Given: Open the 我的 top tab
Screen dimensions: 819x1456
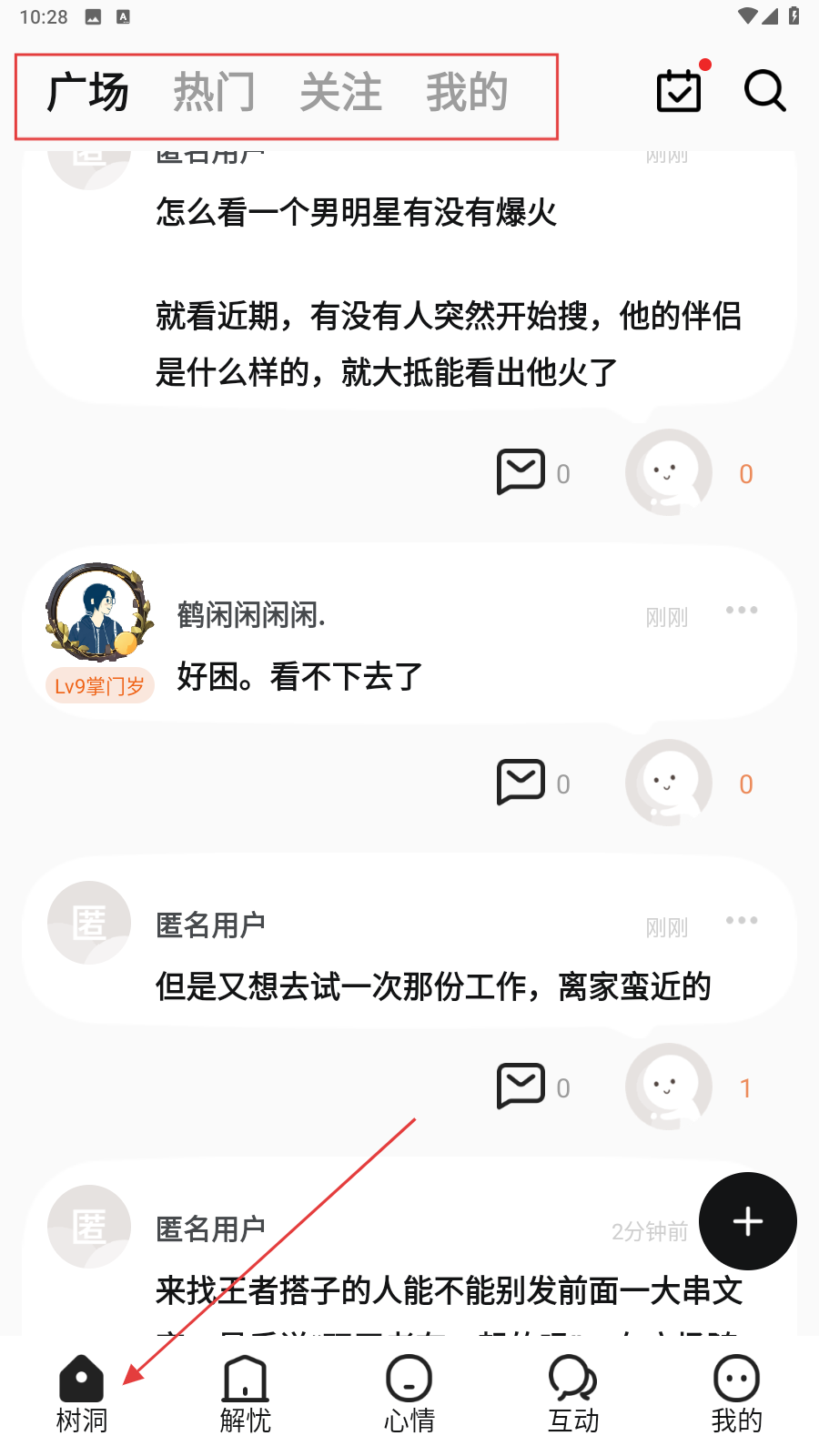Looking at the screenshot, I should tap(467, 93).
